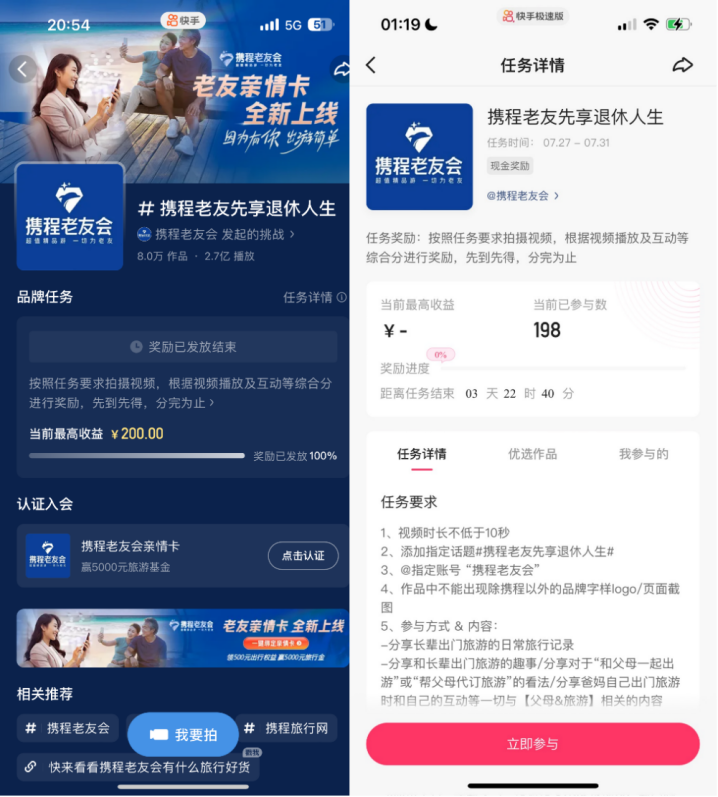Switch to the 我参与的 tab
718x797 pixels.
point(643,454)
